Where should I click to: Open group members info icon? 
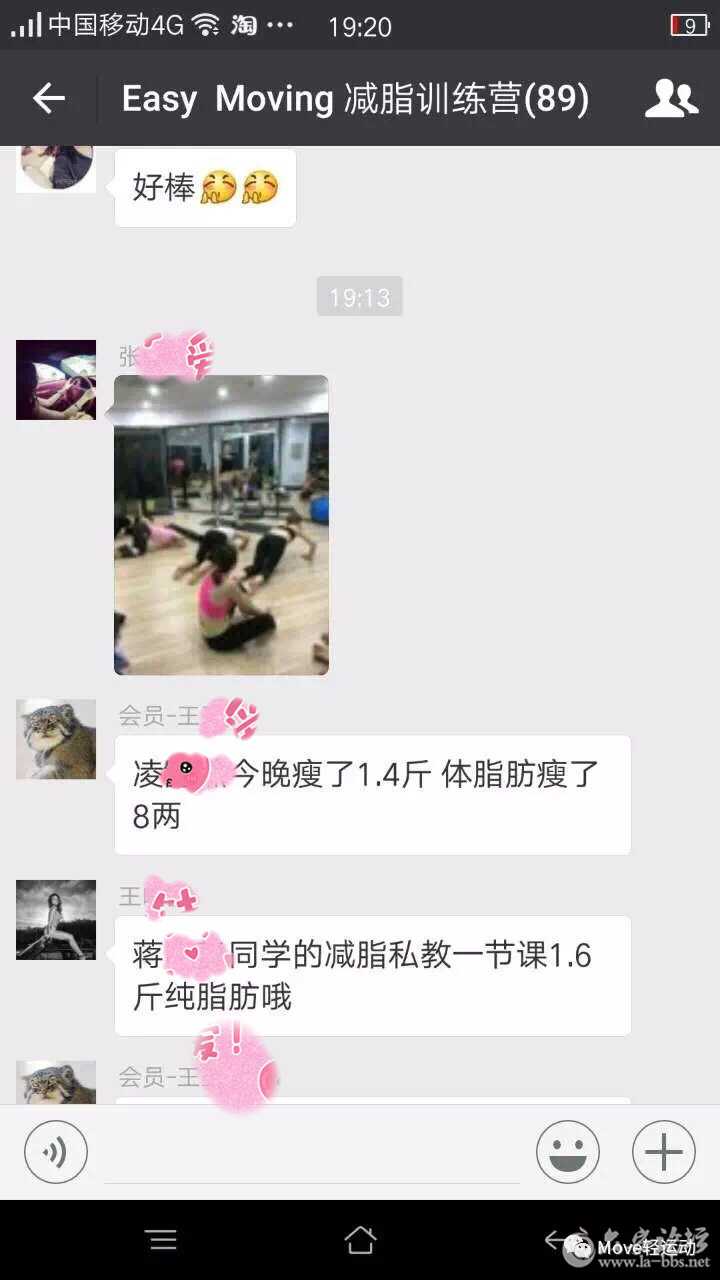pyautogui.click(x=671, y=98)
